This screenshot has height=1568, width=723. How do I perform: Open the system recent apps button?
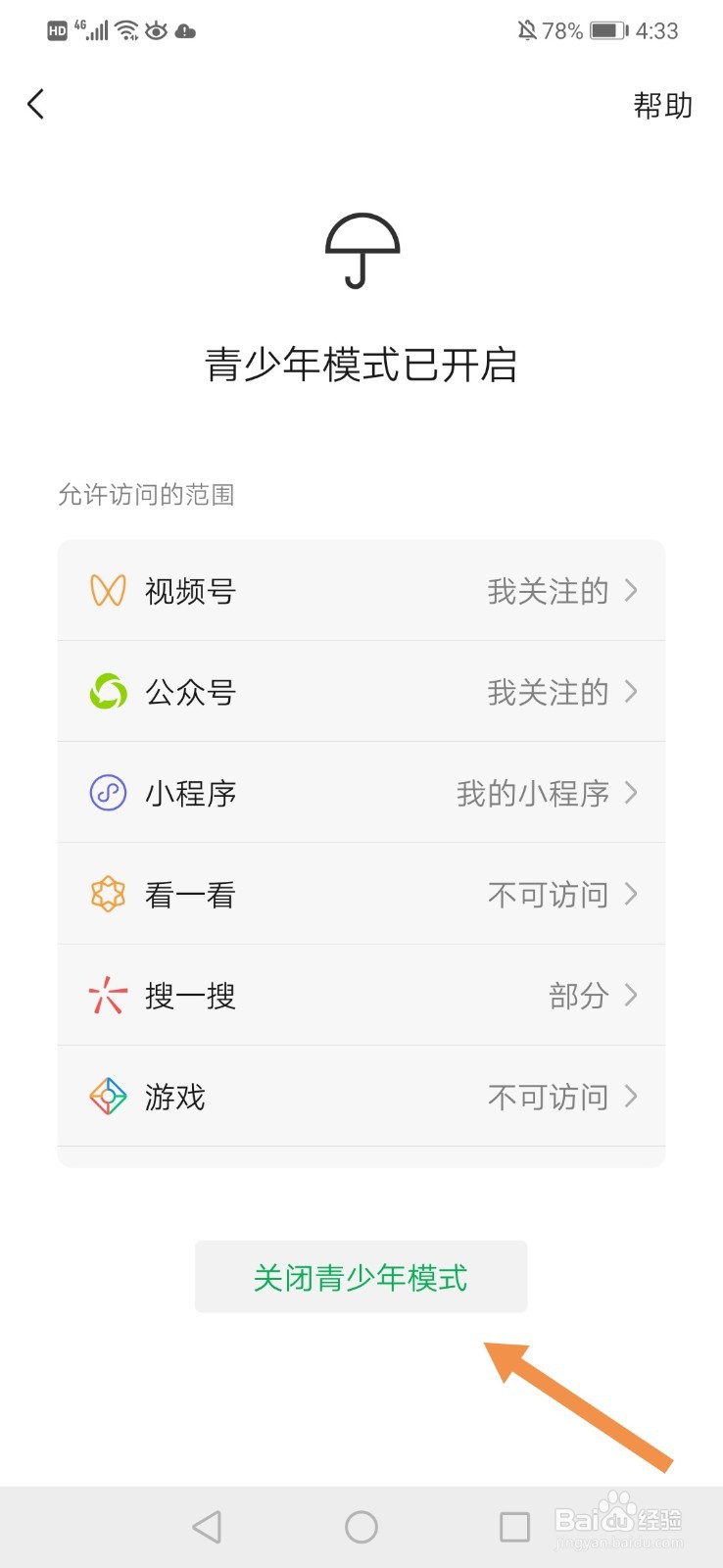coord(514,1527)
